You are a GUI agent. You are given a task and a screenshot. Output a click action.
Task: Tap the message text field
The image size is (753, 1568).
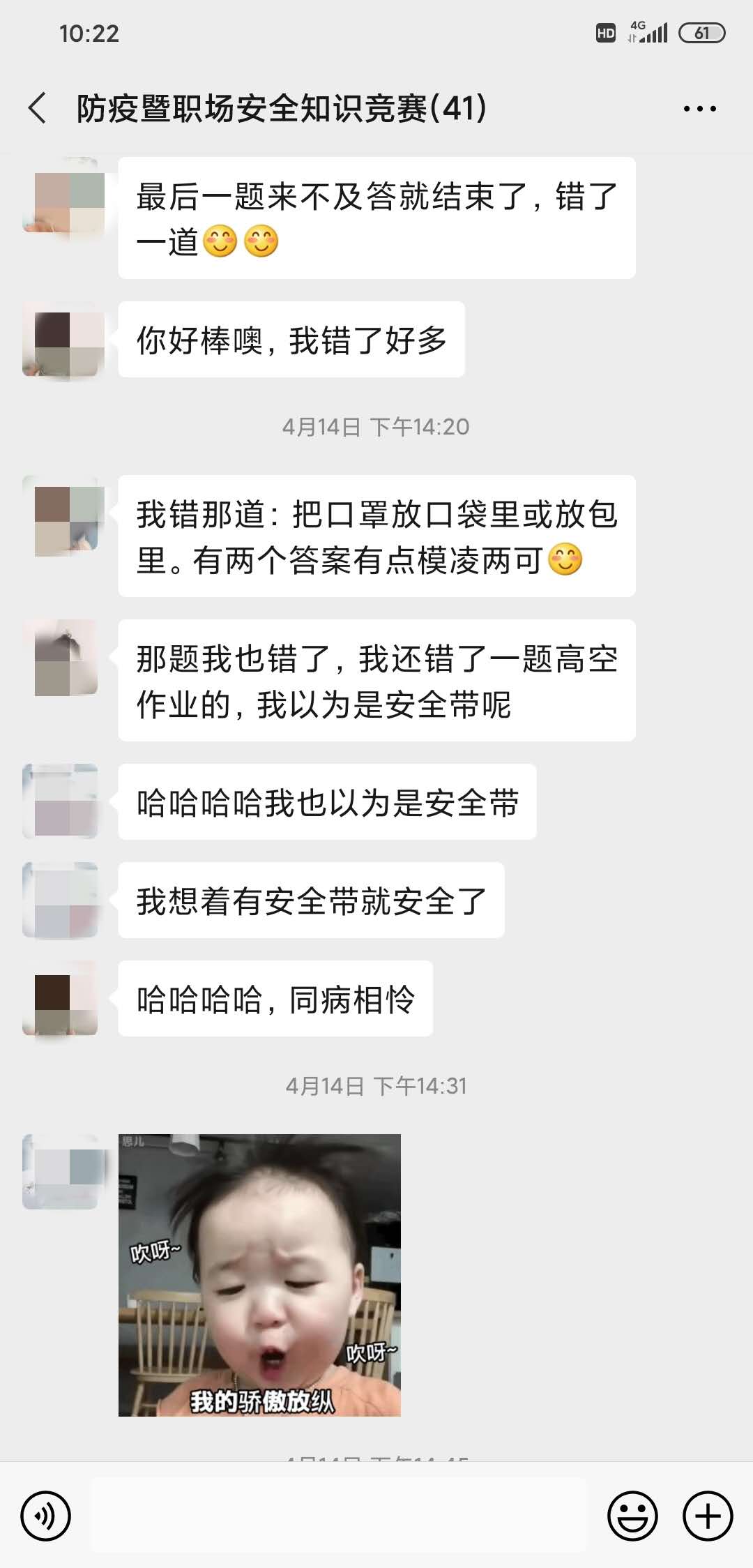coord(339,1516)
